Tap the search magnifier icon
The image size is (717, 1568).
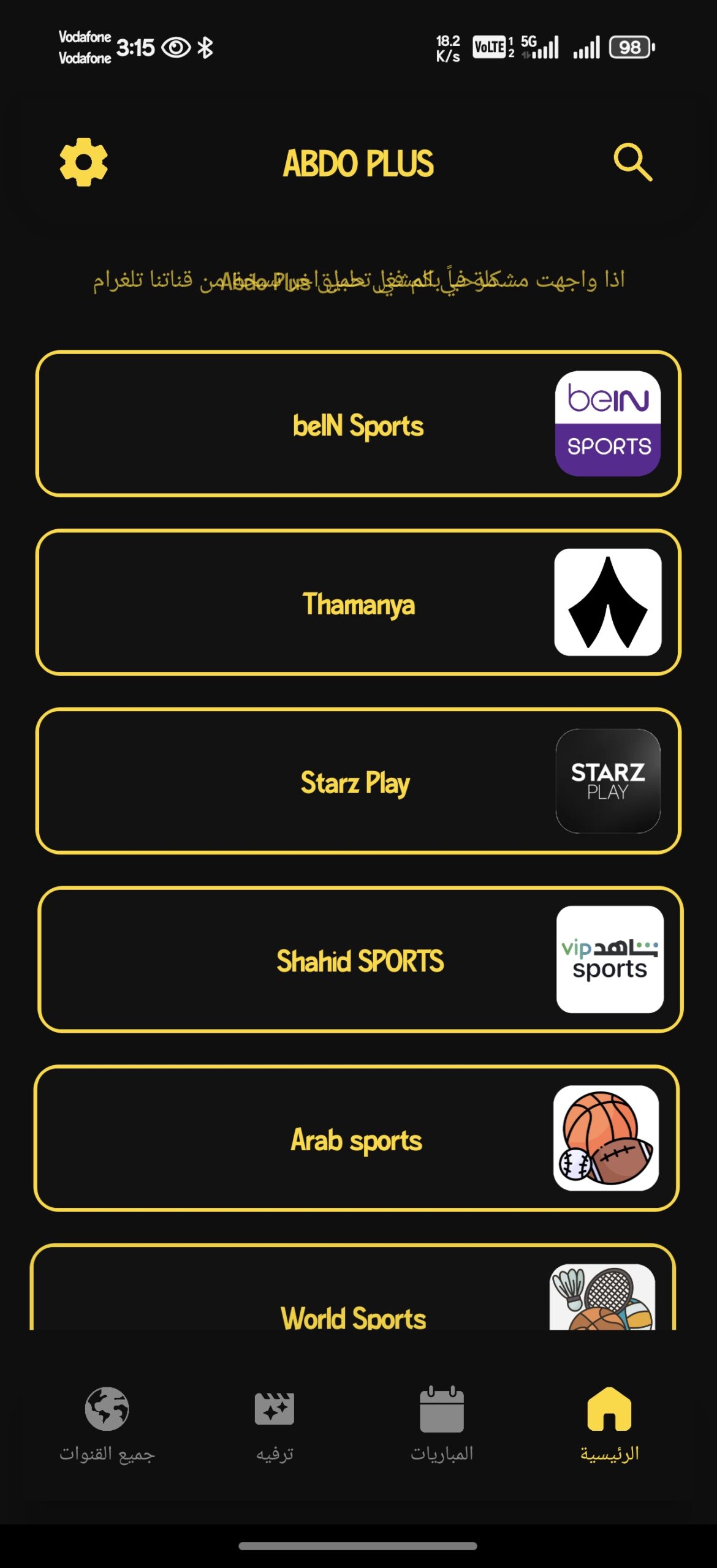coord(632,162)
